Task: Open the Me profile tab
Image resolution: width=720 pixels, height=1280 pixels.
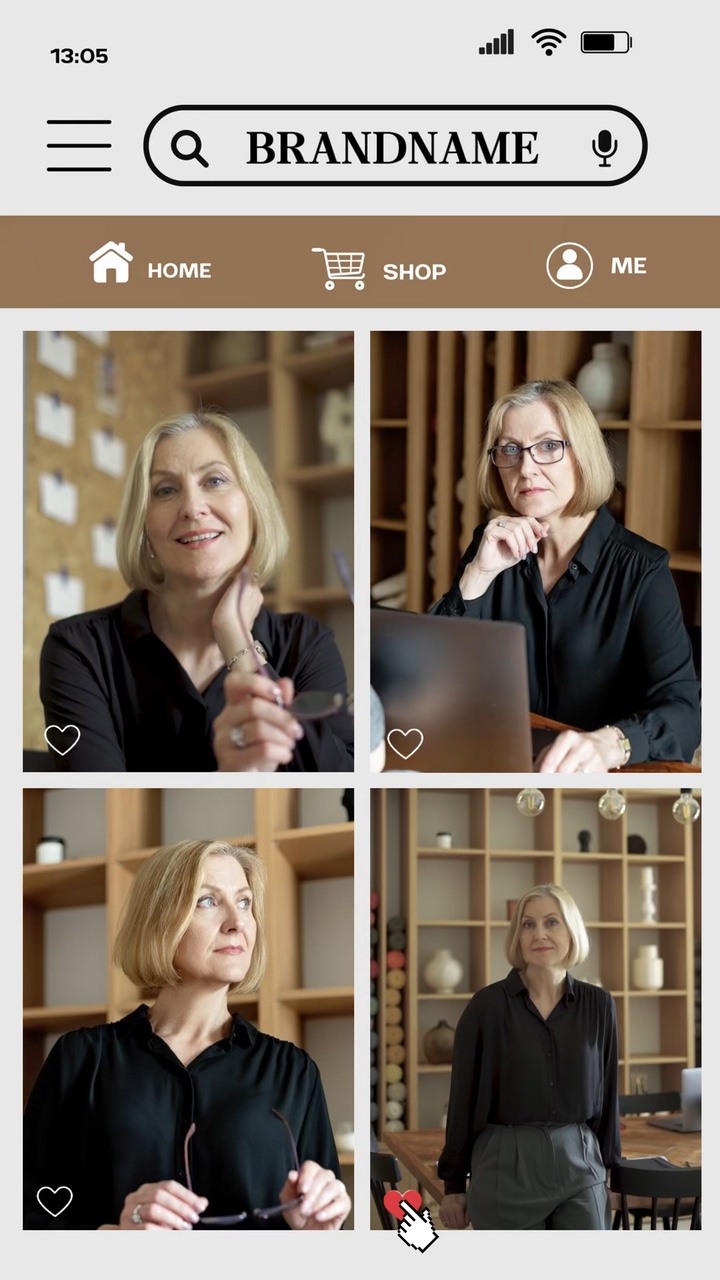Action: [x=597, y=266]
